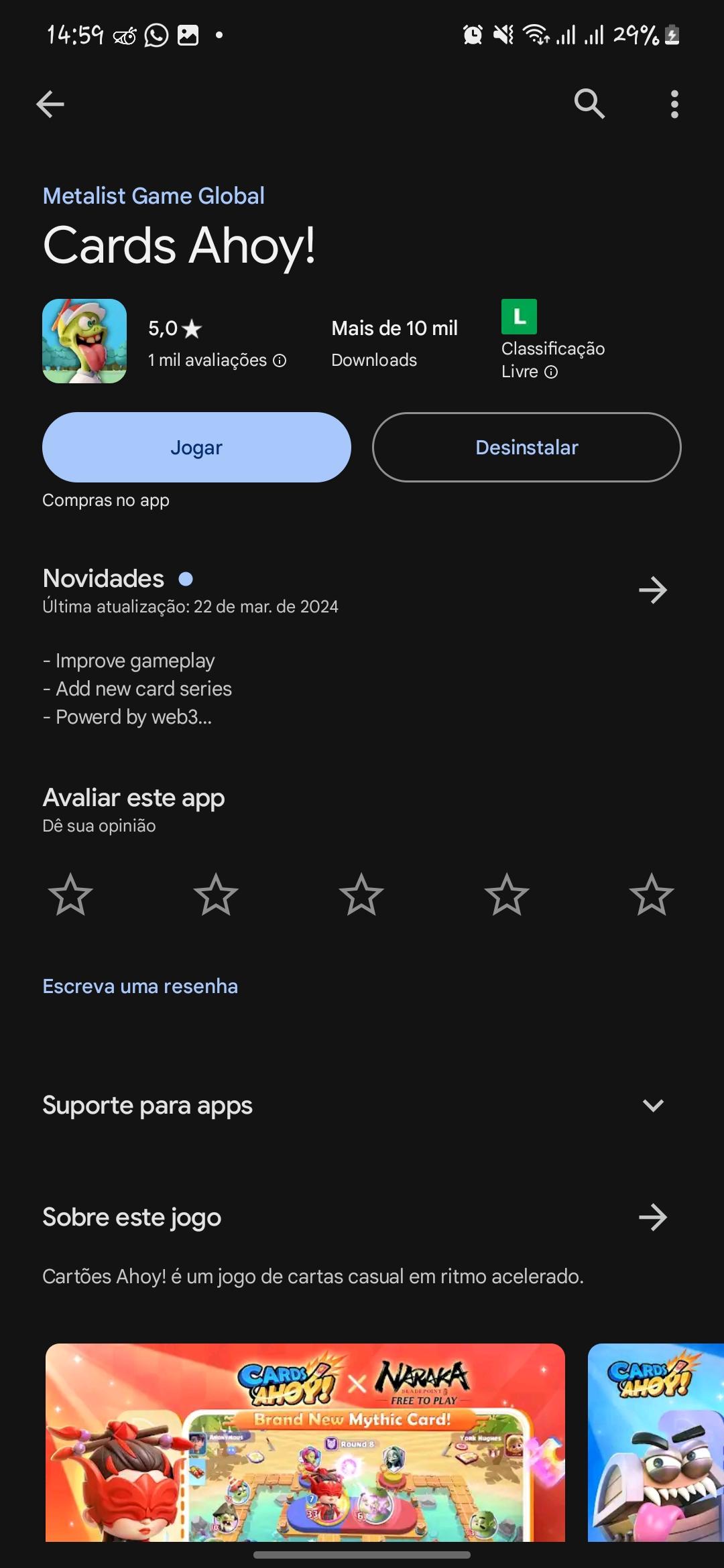
Task: Open the three-dot overflow menu
Action: (x=674, y=104)
